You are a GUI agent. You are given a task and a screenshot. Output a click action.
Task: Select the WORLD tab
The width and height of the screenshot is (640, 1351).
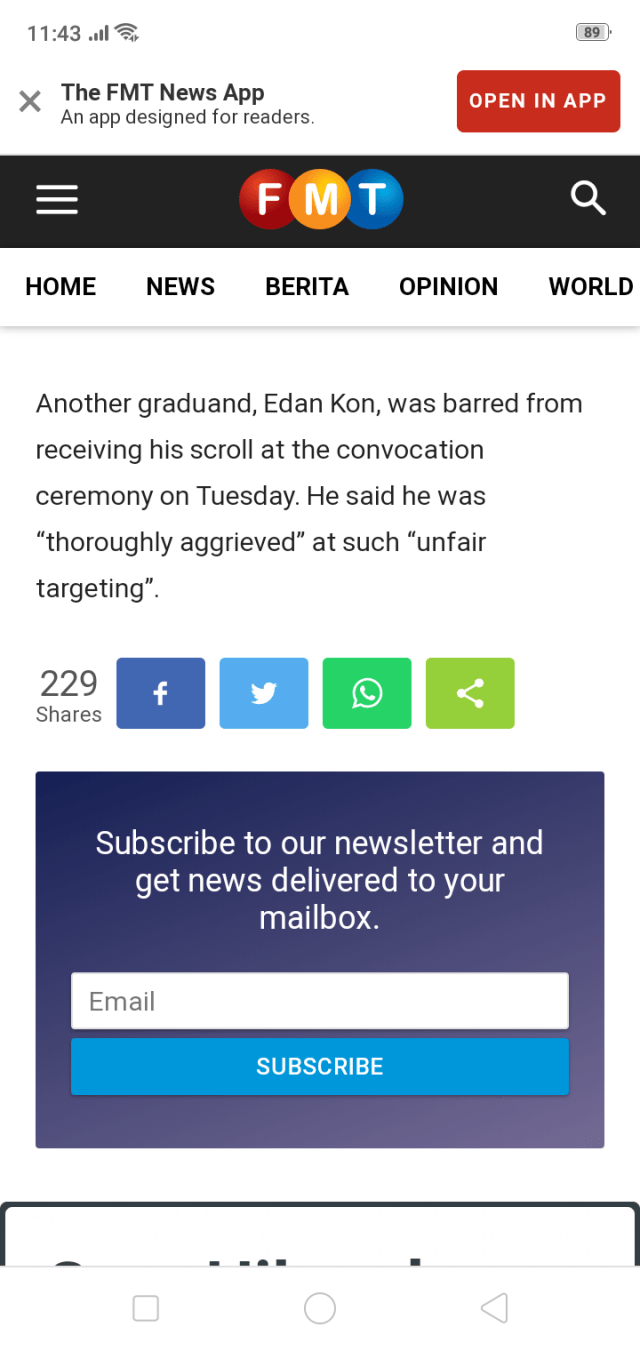tap(590, 287)
